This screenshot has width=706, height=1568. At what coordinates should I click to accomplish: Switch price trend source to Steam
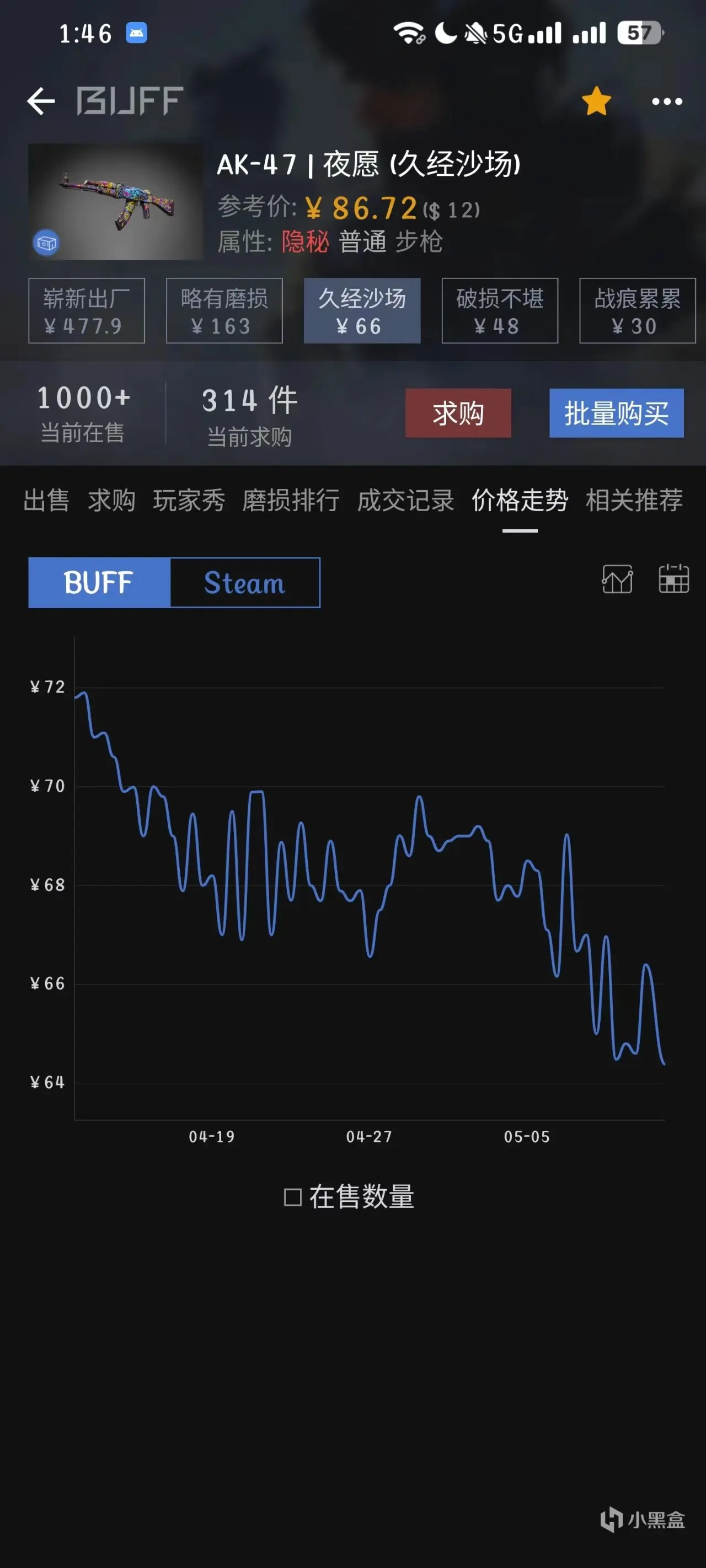245,583
